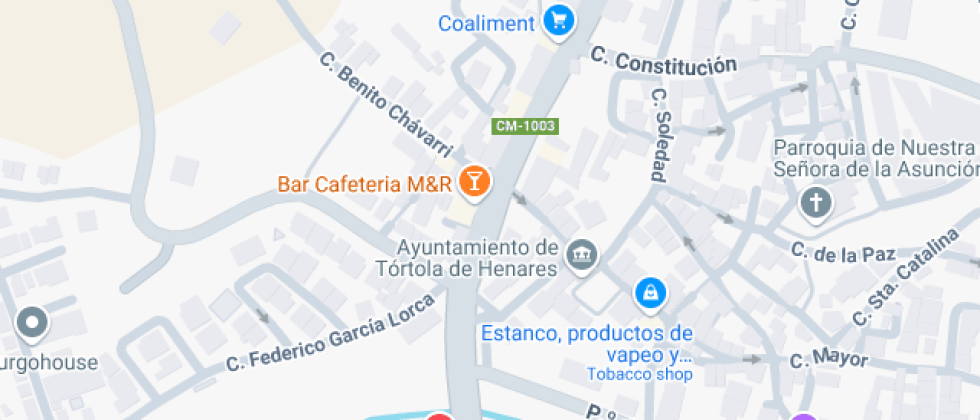This screenshot has width=980, height=420.
Task: Open the Coaliment supermarket pin
Action: coord(558,22)
